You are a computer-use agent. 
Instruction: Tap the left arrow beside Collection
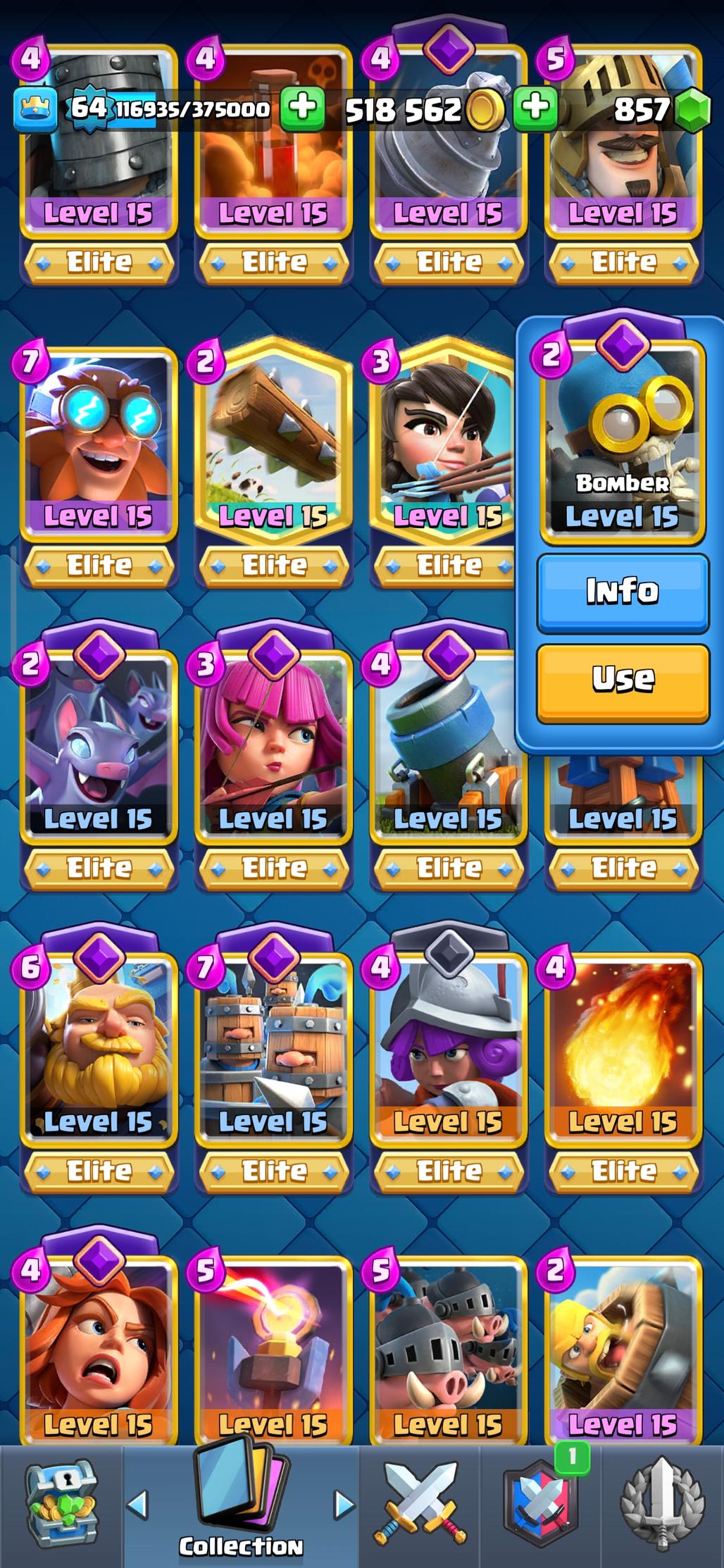pyautogui.click(x=138, y=1505)
